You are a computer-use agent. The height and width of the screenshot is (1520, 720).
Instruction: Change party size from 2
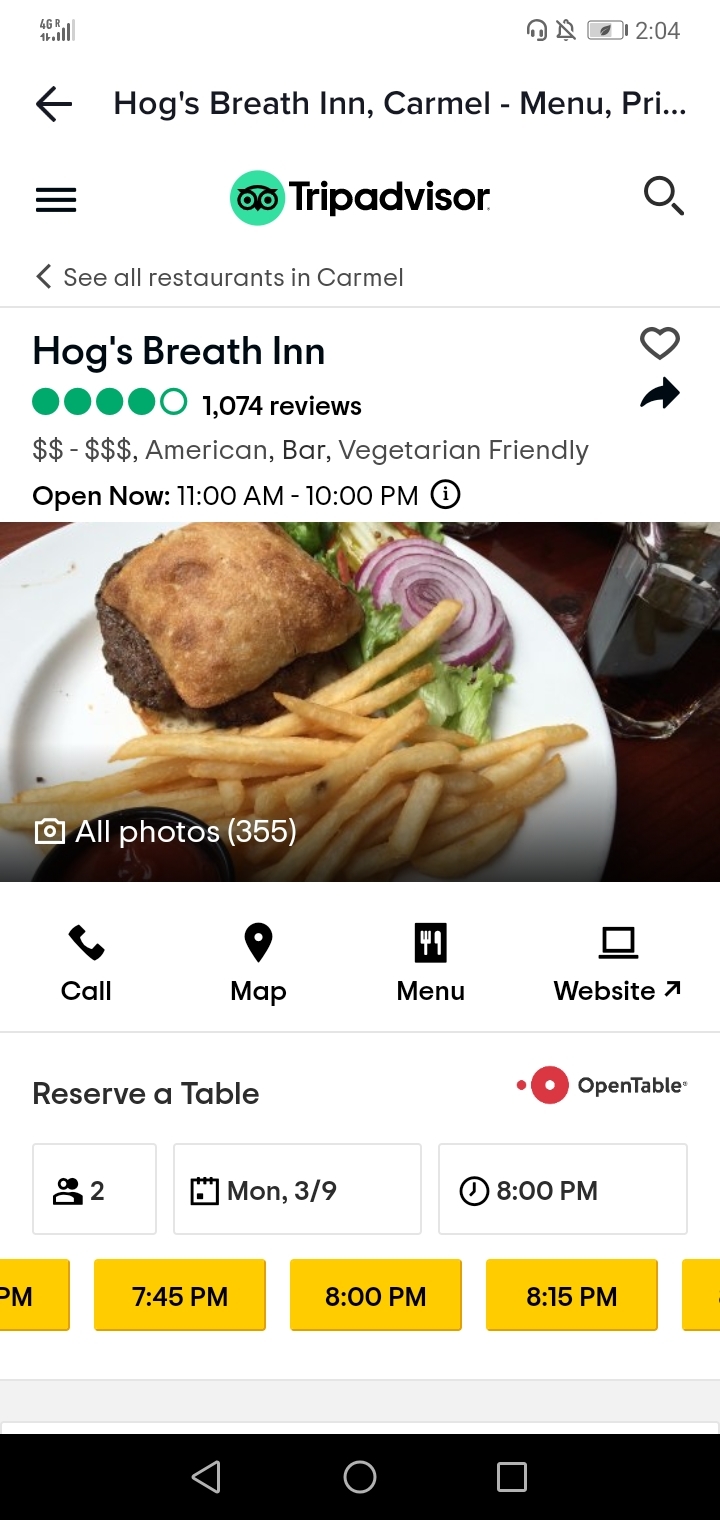click(94, 1190)
